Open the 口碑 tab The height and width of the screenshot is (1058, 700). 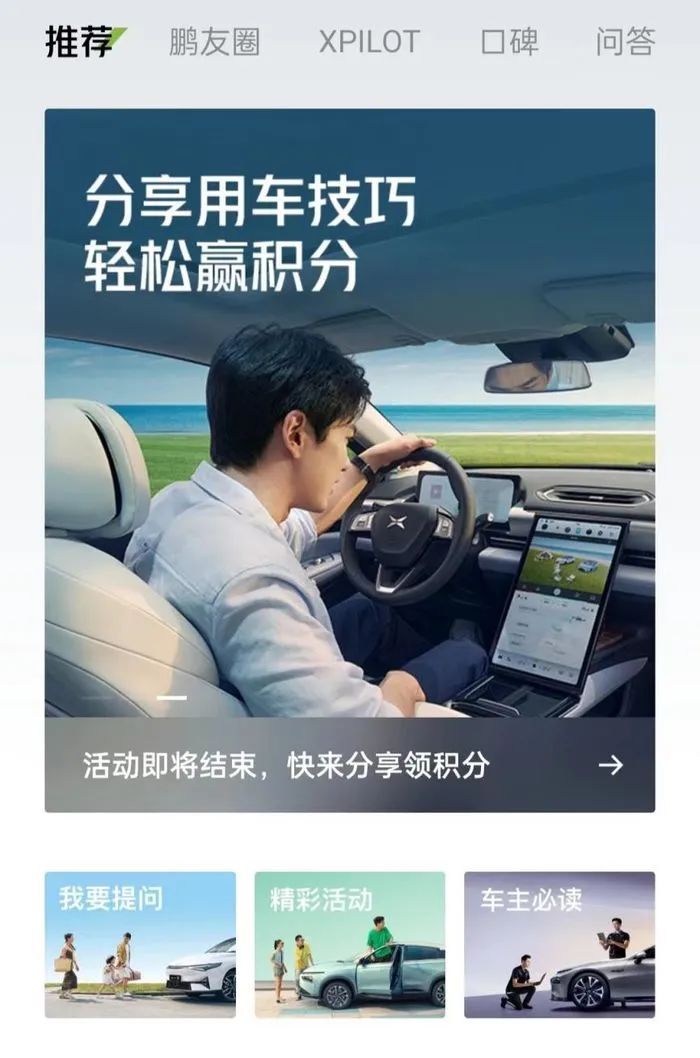[x=509, y=42]
